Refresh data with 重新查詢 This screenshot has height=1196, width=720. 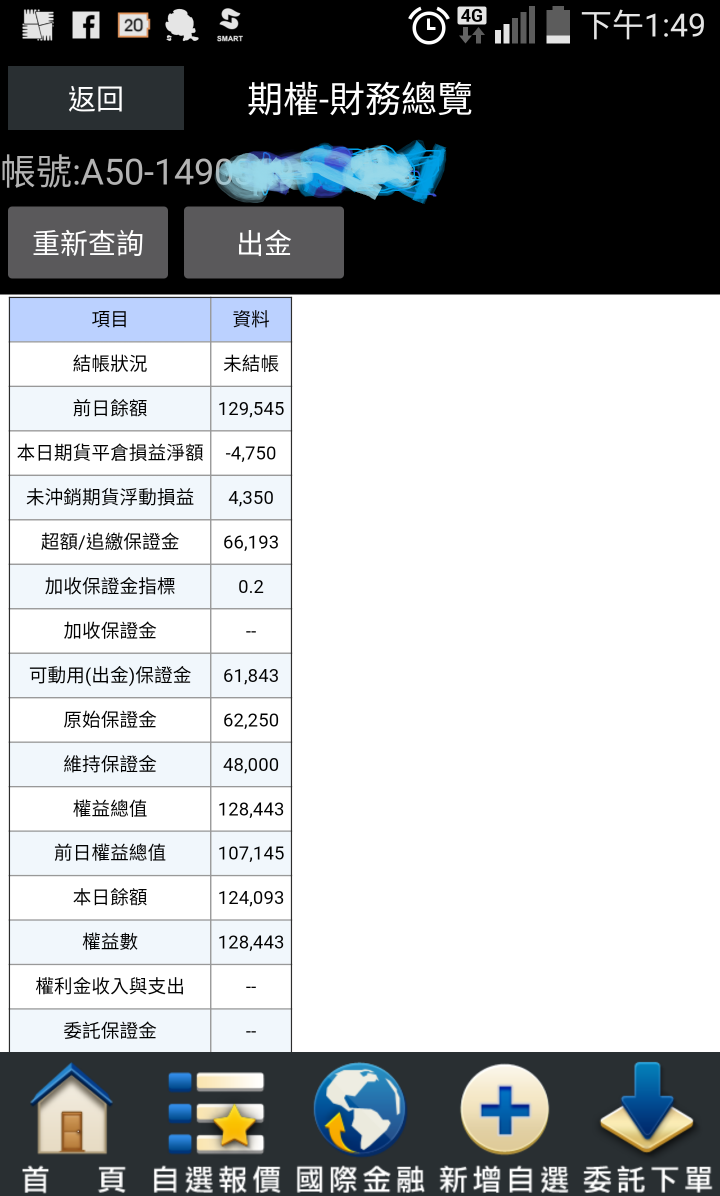click(x=88, y=243)
